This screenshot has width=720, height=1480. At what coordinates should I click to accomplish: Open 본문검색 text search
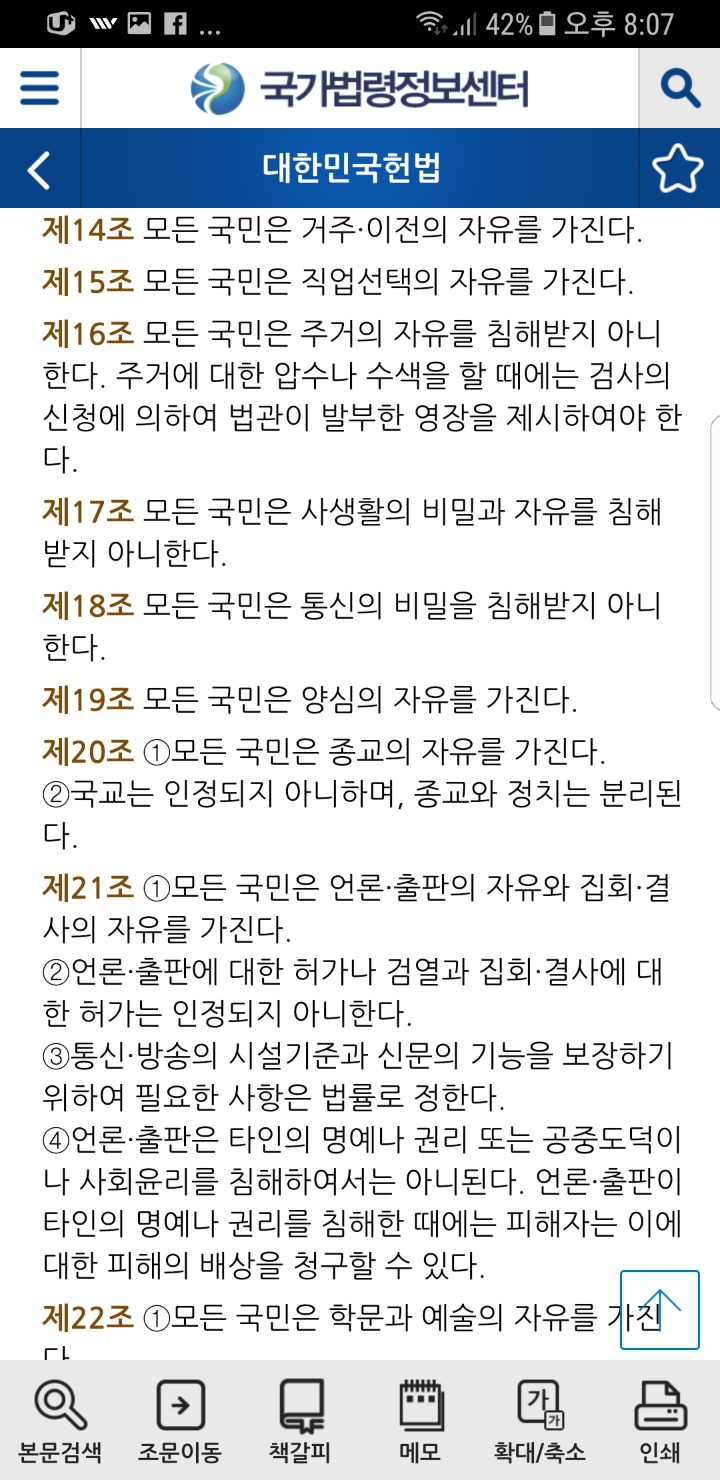tap(60, 1420)
